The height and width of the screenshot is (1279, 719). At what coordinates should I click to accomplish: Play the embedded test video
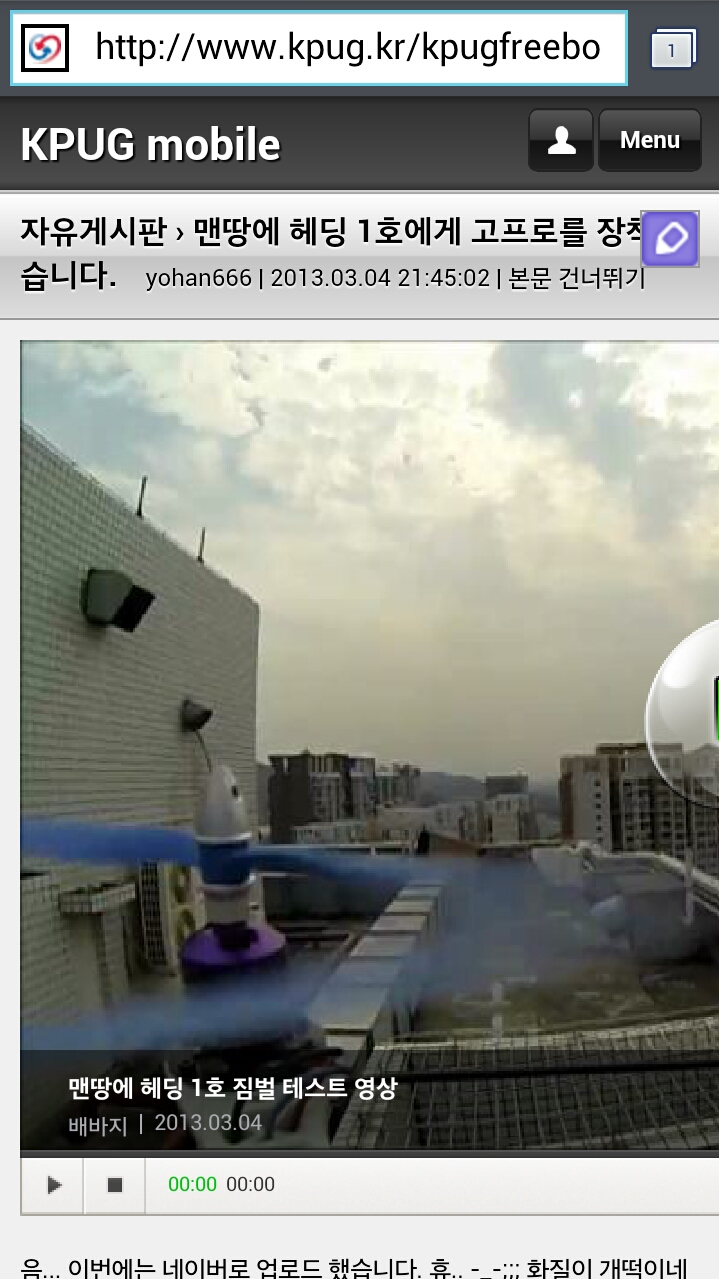pyautogui.click(x=53, y=1185)
